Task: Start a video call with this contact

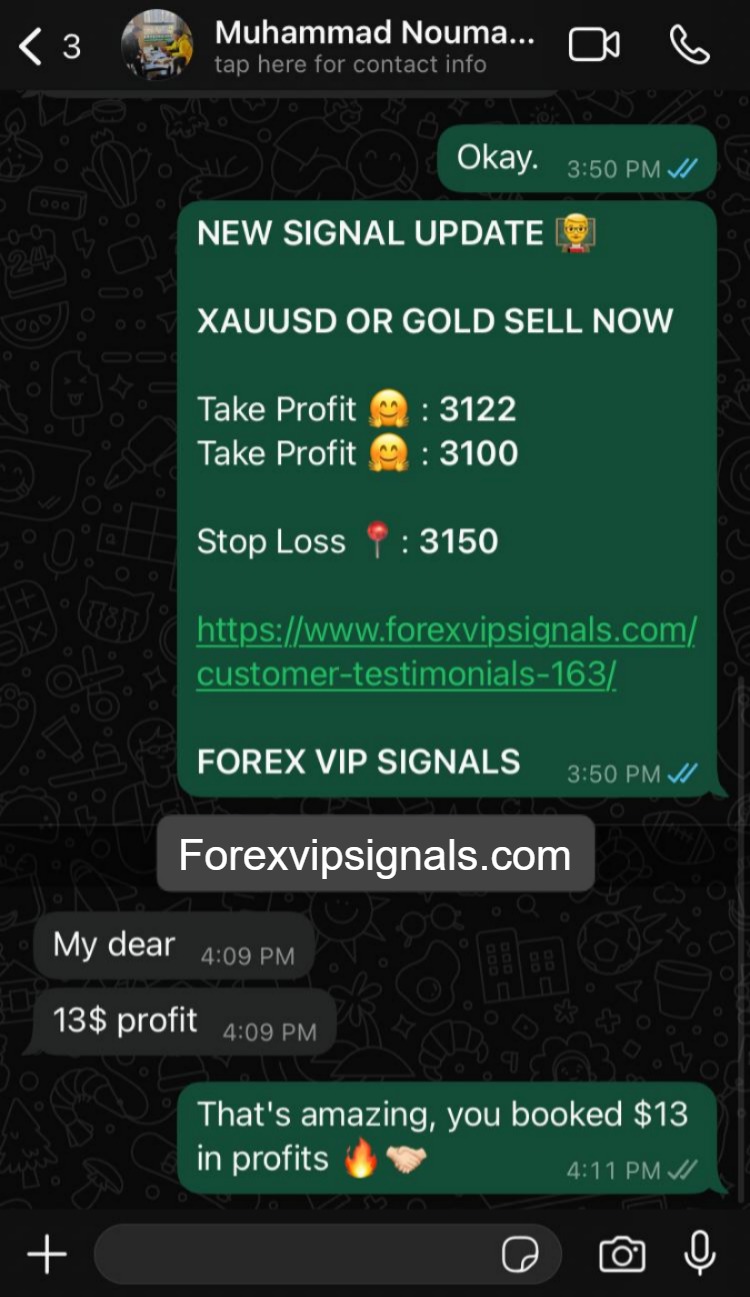Action: tap(594, 46)
